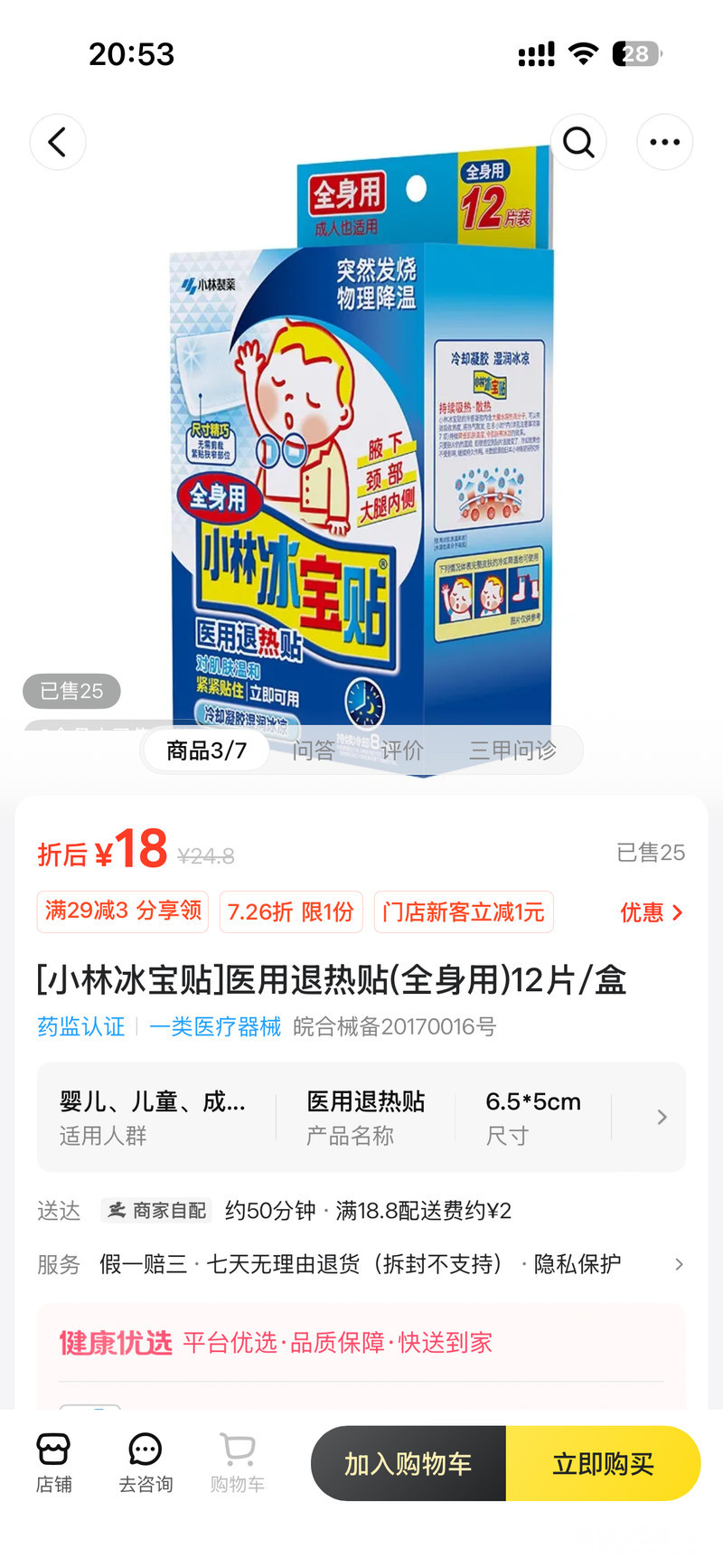Open the 店铺 shop page

point(53,1462)
